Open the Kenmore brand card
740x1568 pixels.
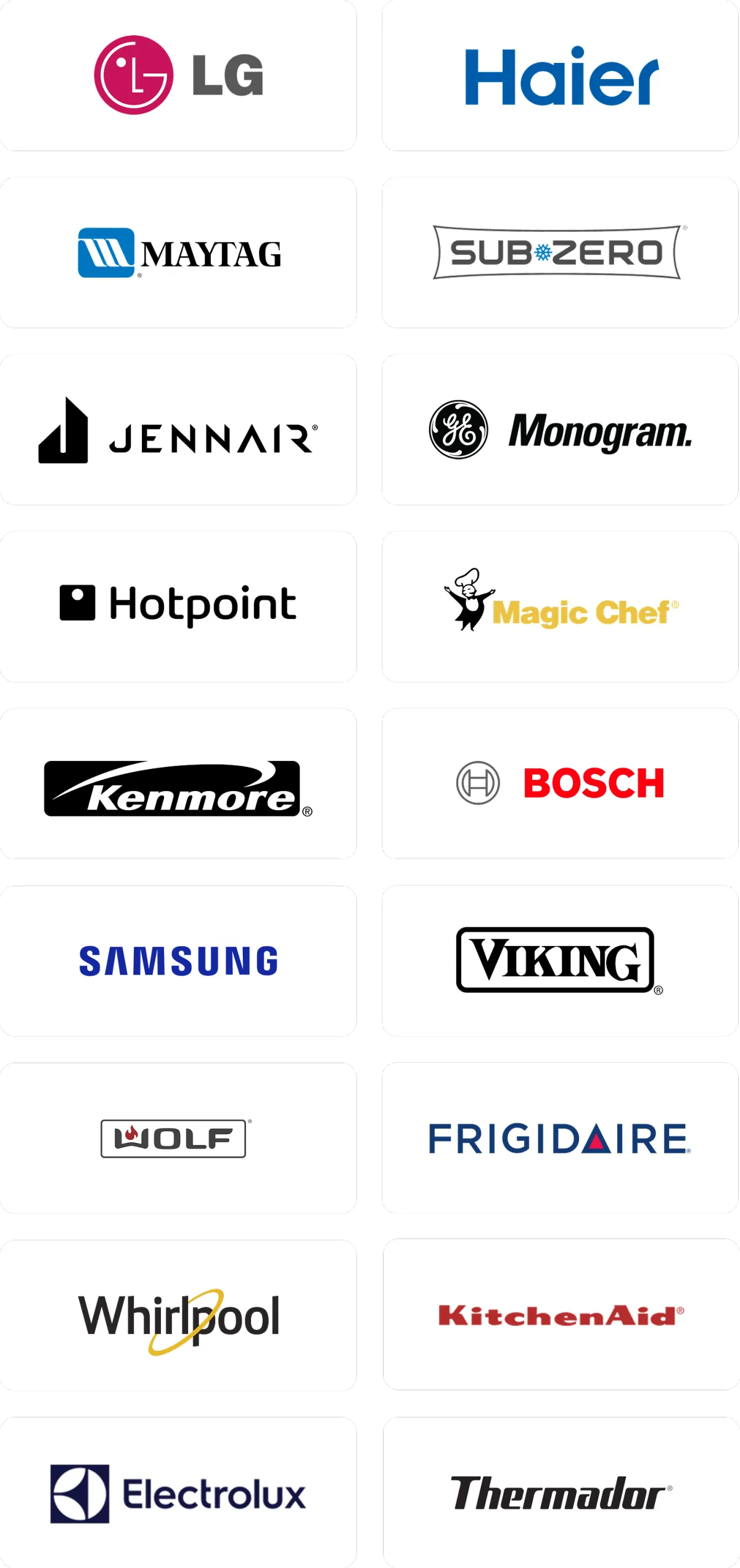178,784
